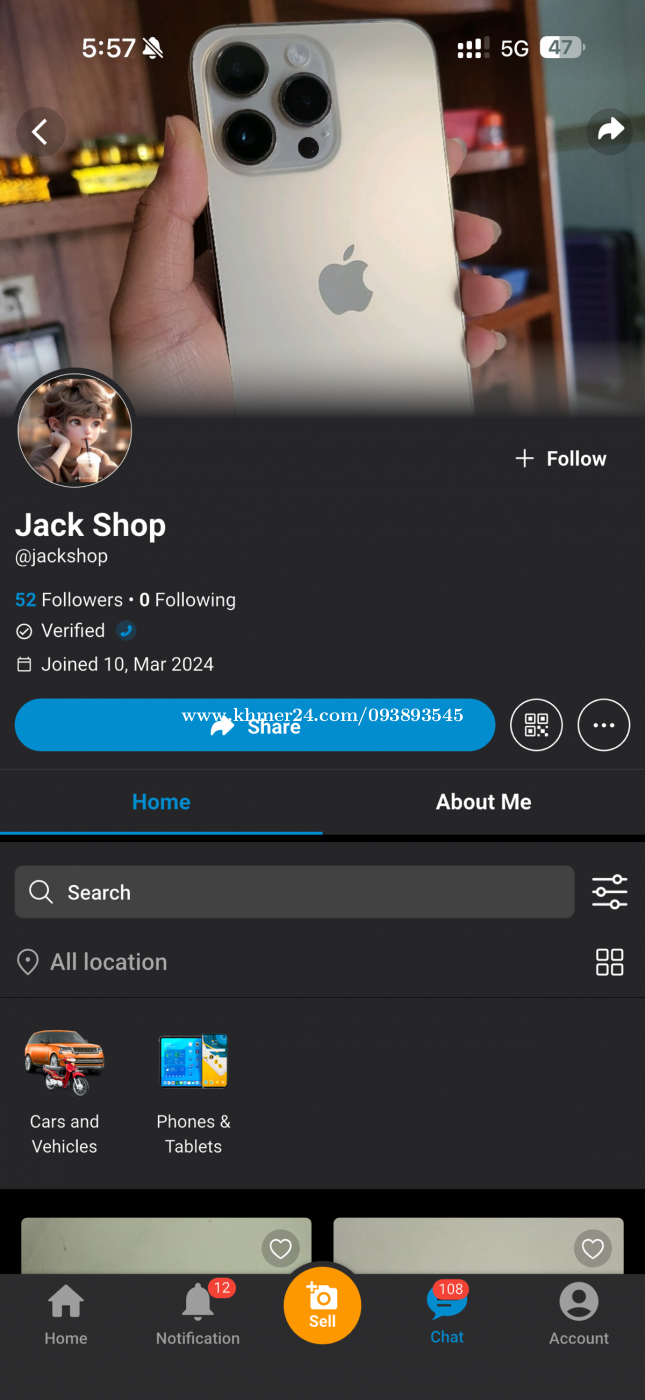Open the shop's QR code

pyautogui.click(x=537, y=725)
